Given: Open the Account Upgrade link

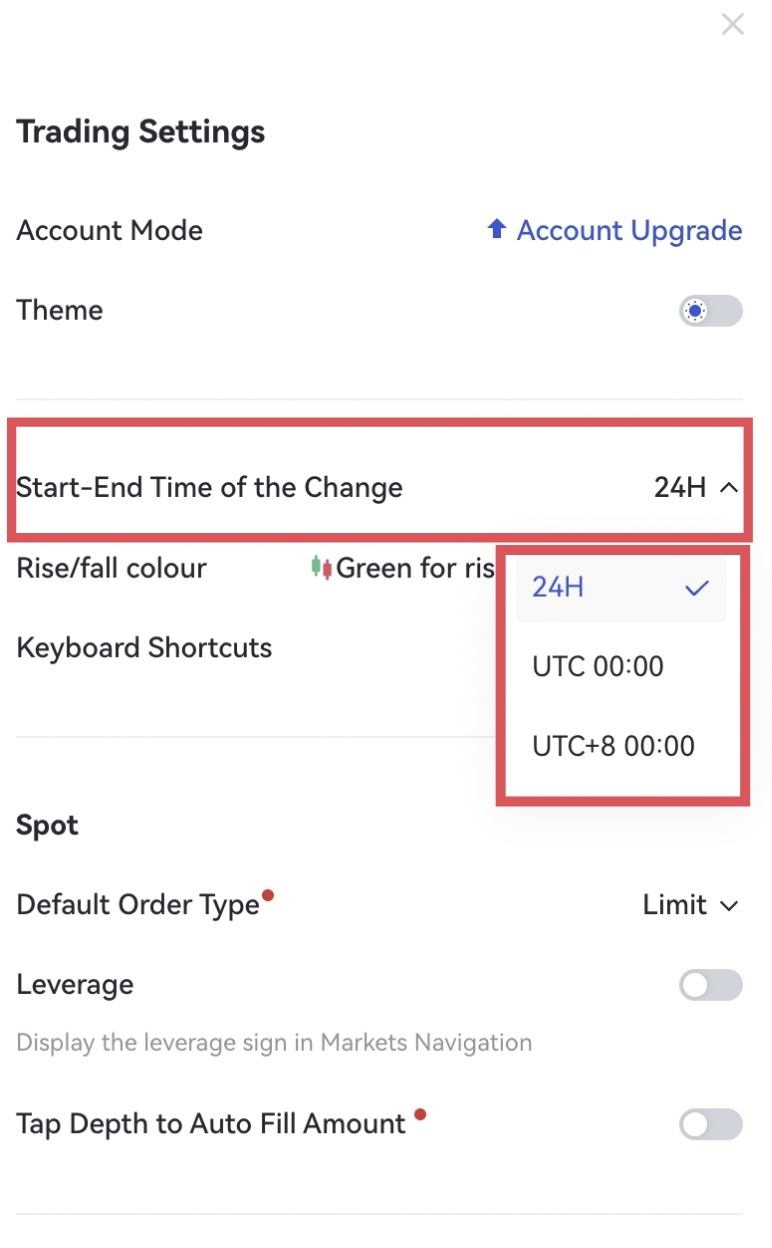Looking at the screenshot, I should [615, 231].
